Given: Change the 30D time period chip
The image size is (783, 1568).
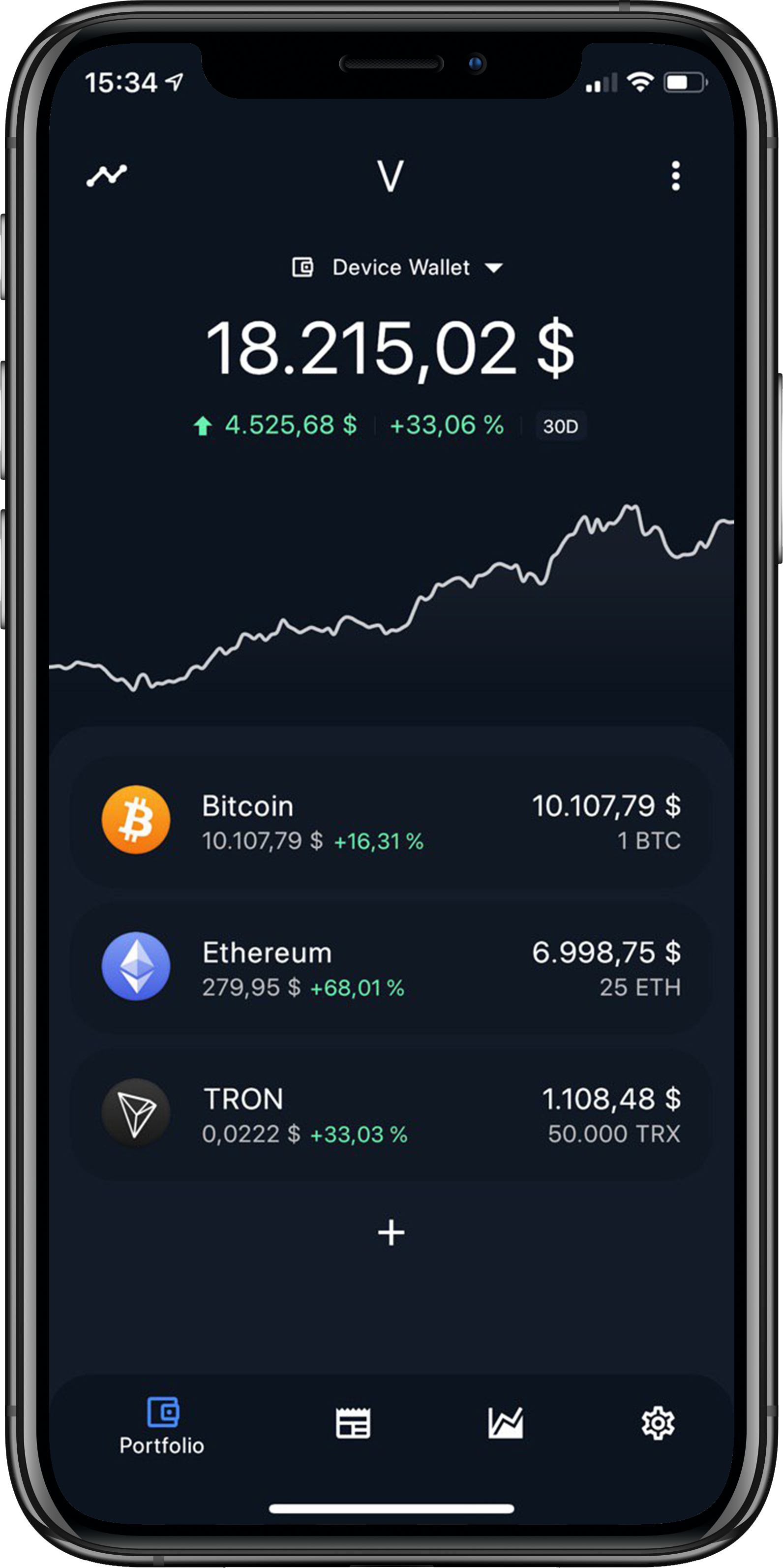Looking at the screenshot, I should [560, 426].
